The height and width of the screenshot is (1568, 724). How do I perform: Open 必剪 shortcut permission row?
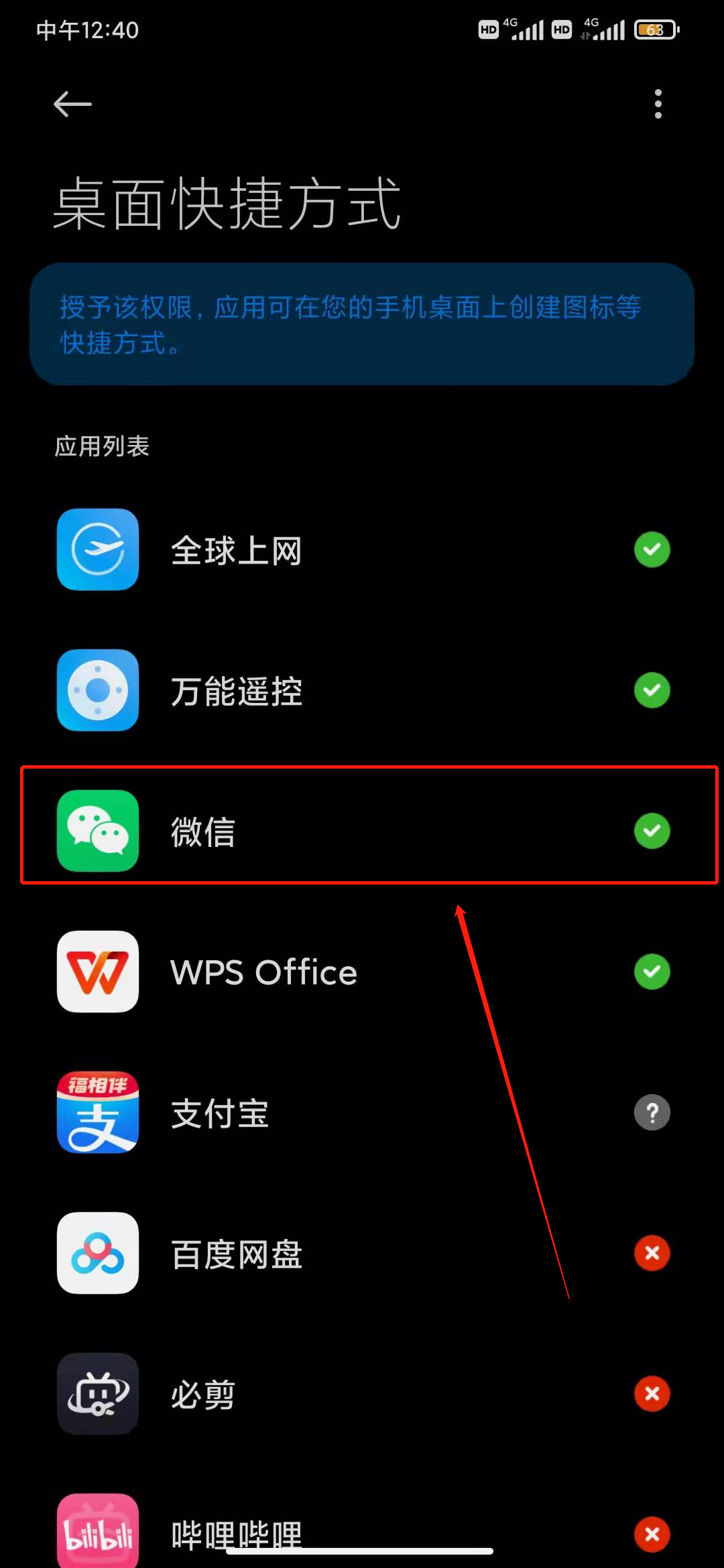click(x=362, y=1394)
